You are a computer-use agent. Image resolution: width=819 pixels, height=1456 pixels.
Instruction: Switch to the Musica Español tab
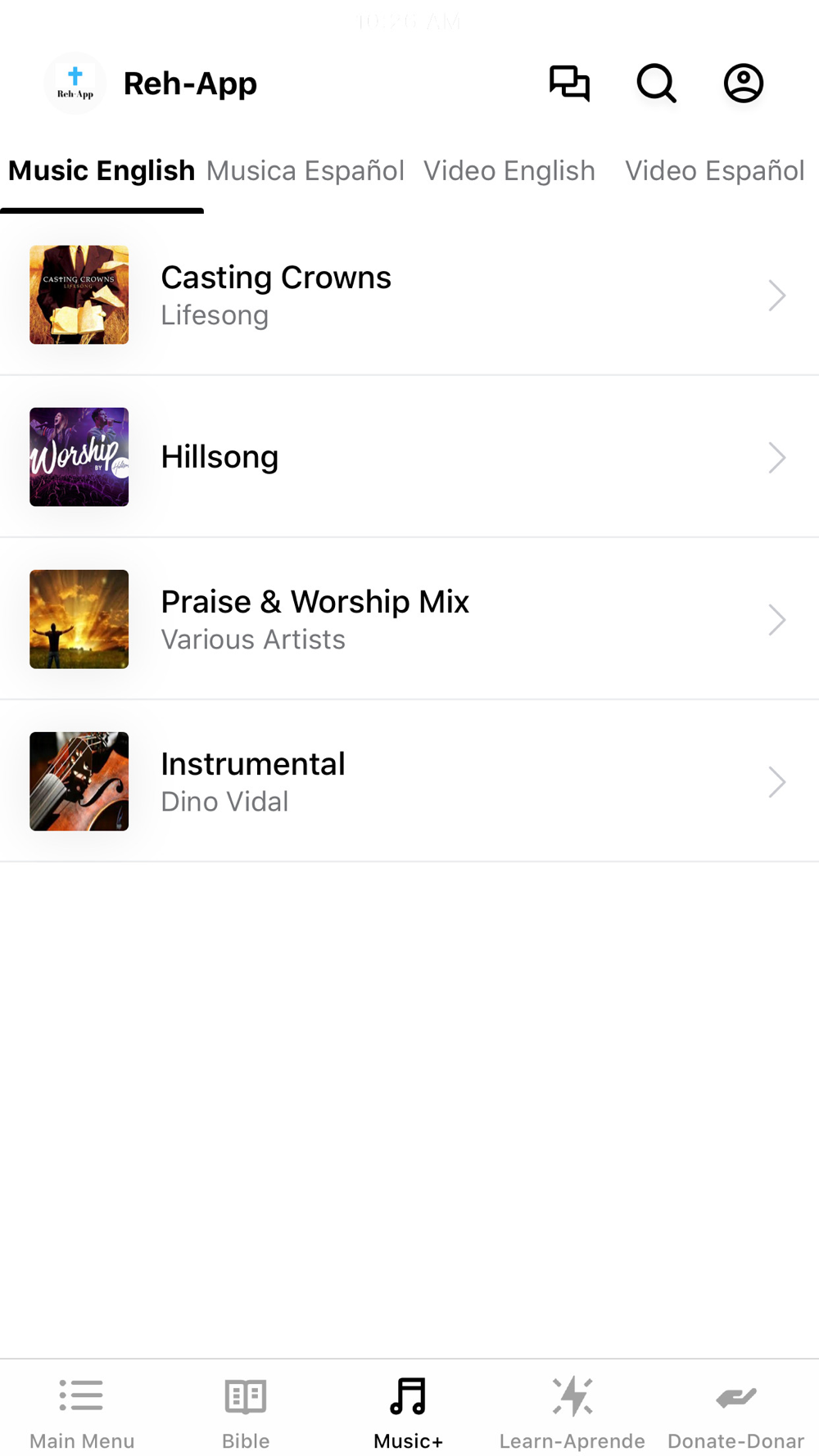(x=305, y=170)
